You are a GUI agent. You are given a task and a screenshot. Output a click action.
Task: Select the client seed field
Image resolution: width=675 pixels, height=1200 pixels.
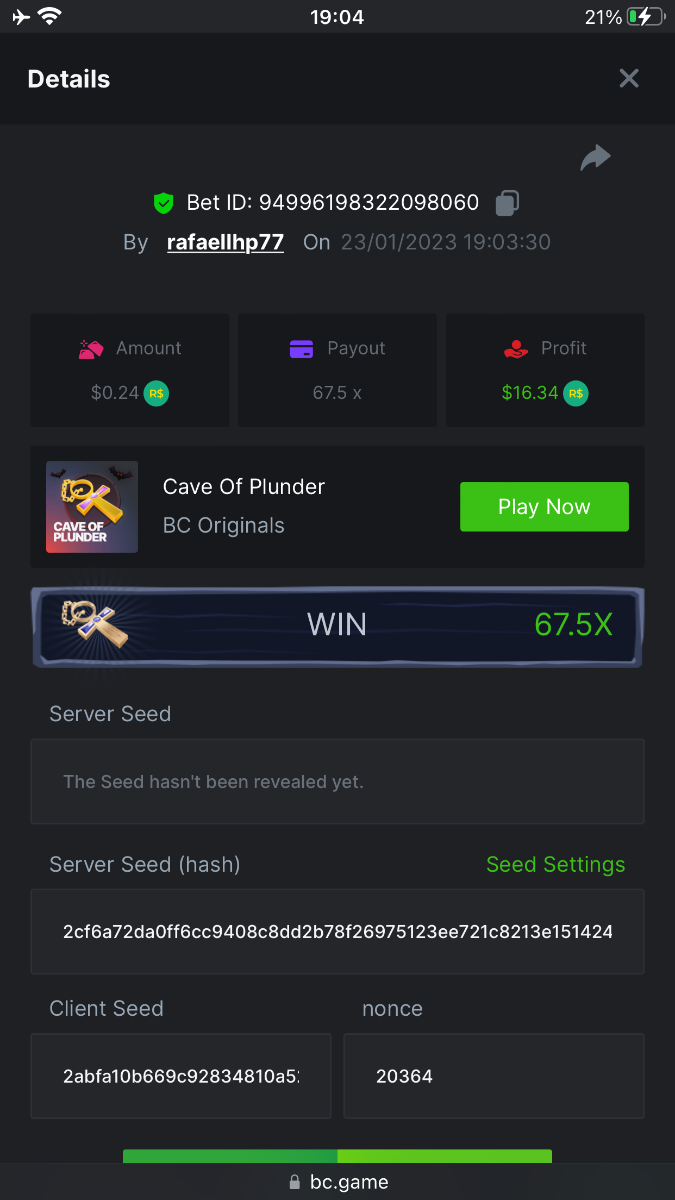[181, 1076]
